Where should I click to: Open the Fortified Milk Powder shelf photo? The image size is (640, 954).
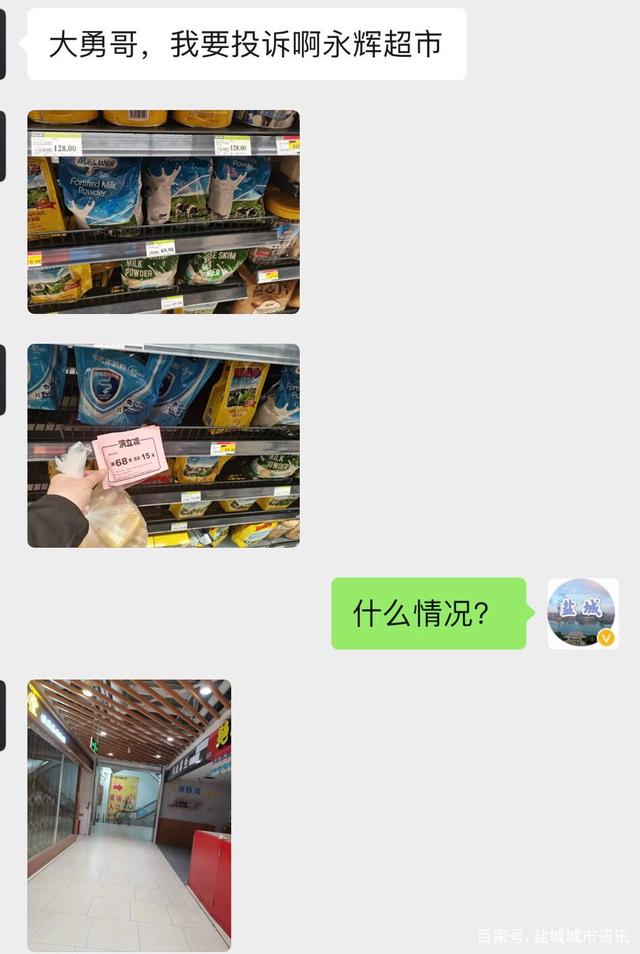click(163, 212)
